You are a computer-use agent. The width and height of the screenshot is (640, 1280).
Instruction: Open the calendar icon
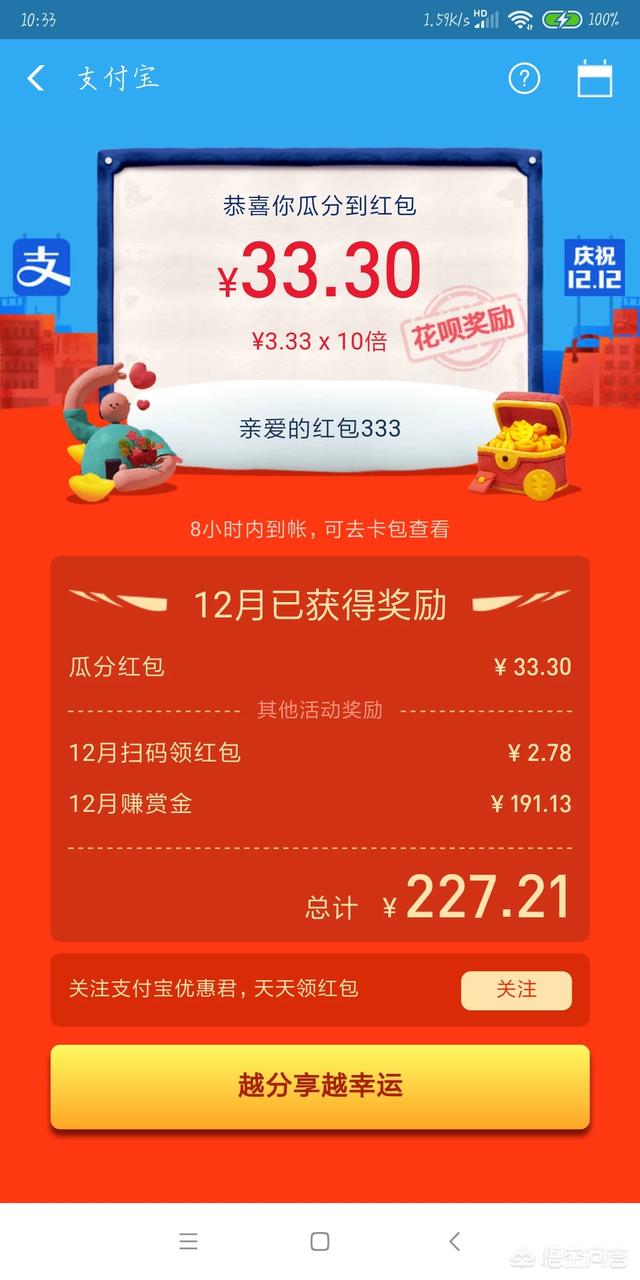pos(595,78)
